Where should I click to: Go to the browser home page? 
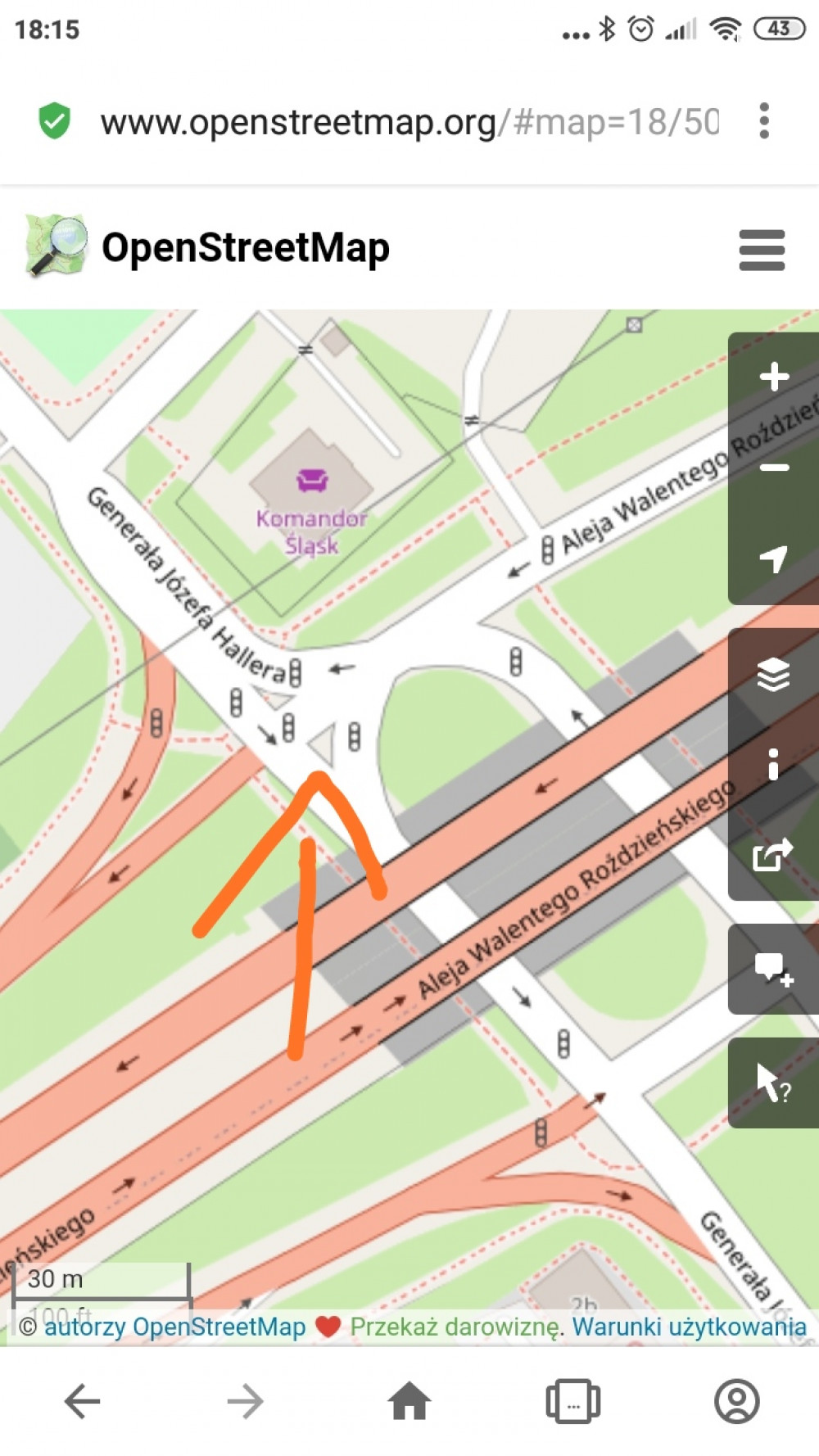[x=409, y=1401]
